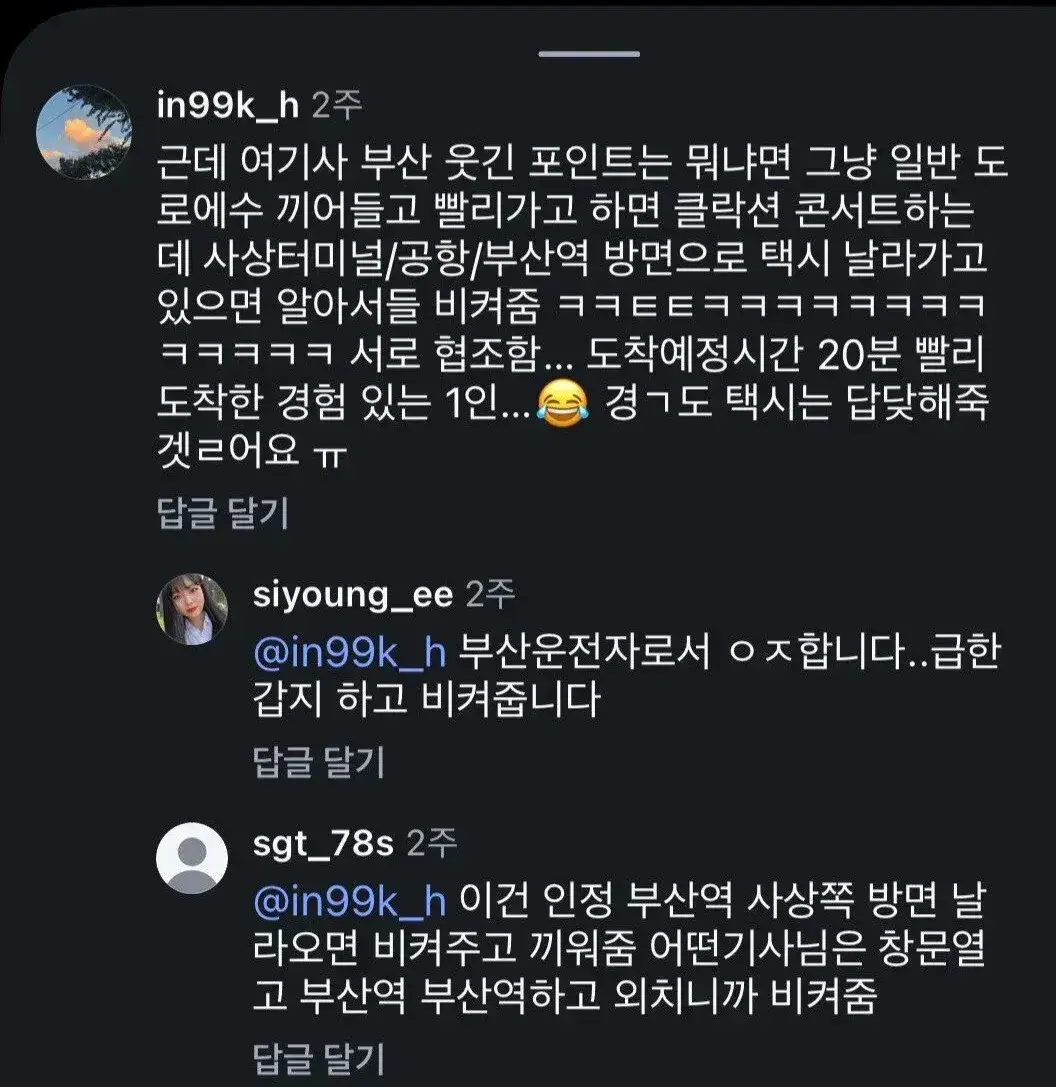Open the in99k_h username above the first comment

pos(228,105)
